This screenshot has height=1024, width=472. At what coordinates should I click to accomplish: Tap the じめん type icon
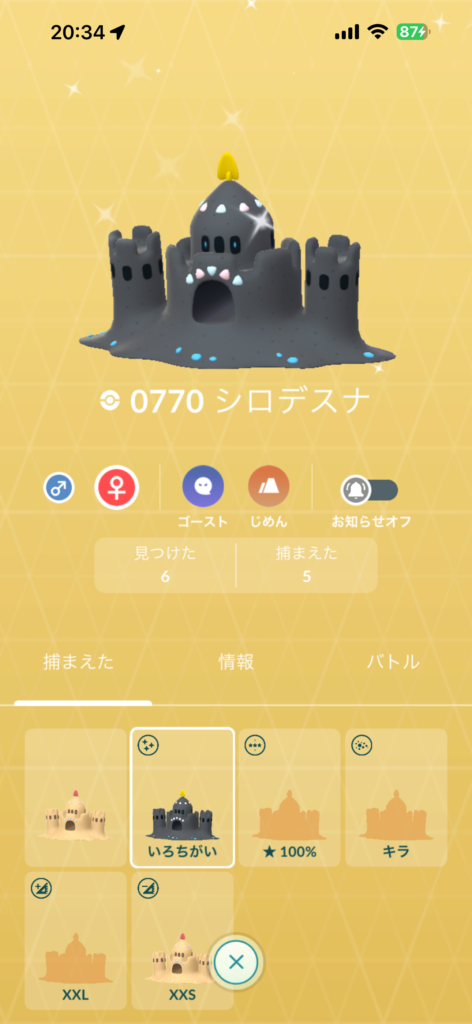pos(268,487)
